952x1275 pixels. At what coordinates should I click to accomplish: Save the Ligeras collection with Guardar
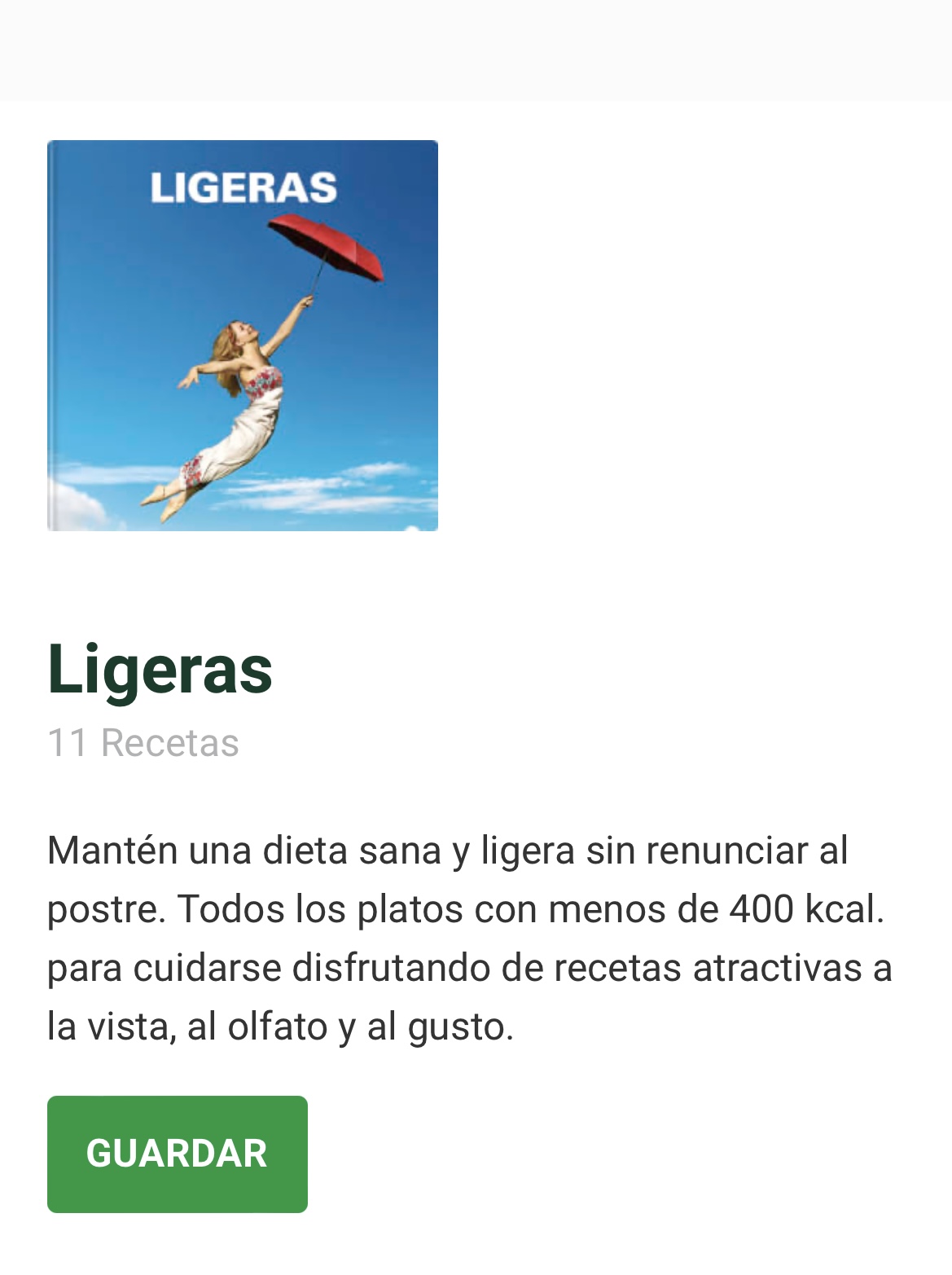click(x=177, y=1154)
